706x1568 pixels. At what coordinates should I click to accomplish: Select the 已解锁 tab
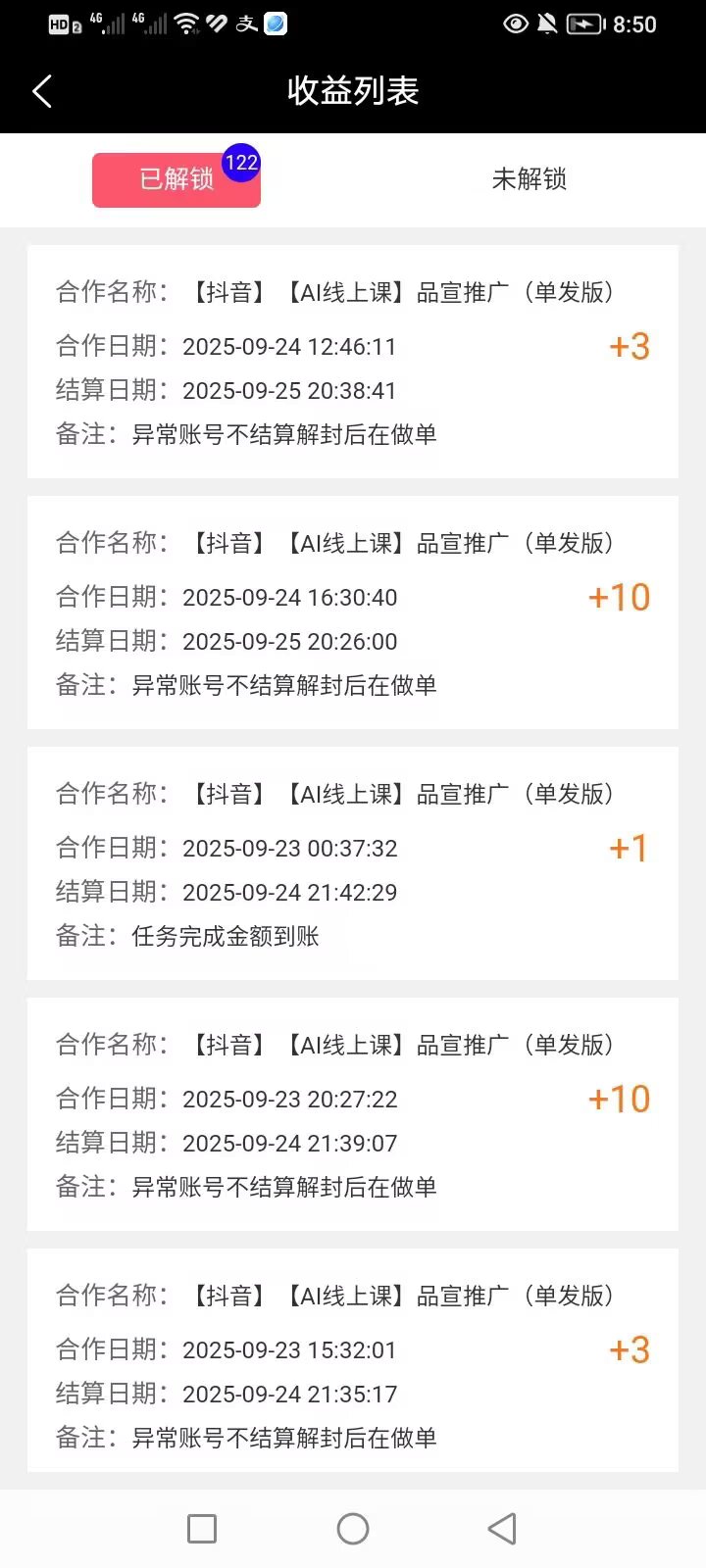176,179
